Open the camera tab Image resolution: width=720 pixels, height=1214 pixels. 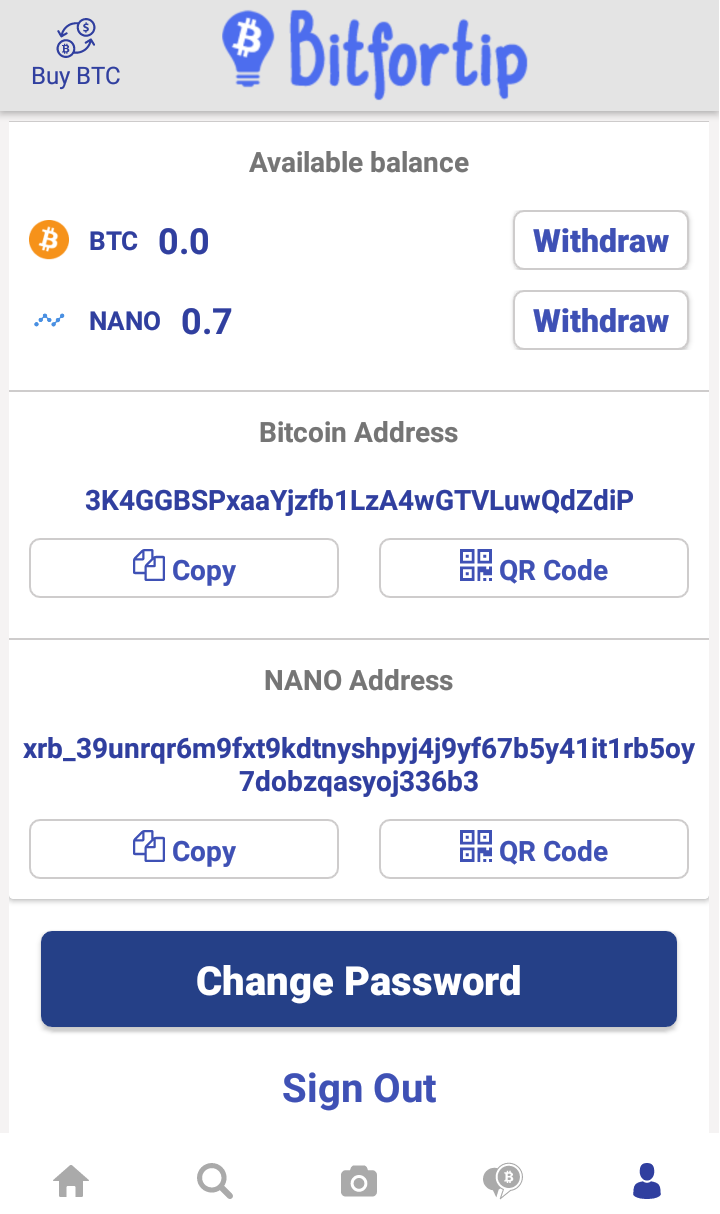359,1182
